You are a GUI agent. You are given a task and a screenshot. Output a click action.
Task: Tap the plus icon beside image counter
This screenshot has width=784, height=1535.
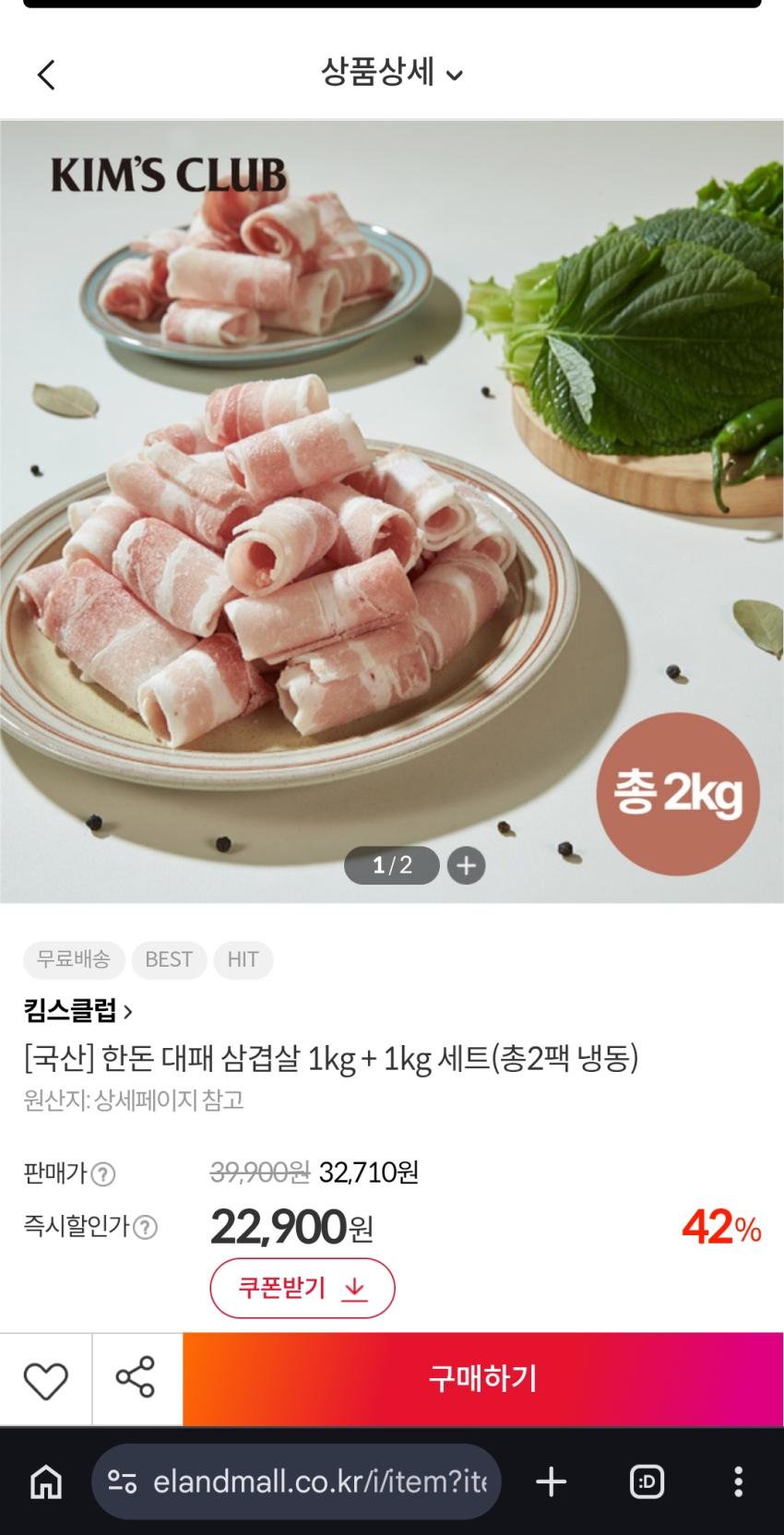click(x=467, y=865)
